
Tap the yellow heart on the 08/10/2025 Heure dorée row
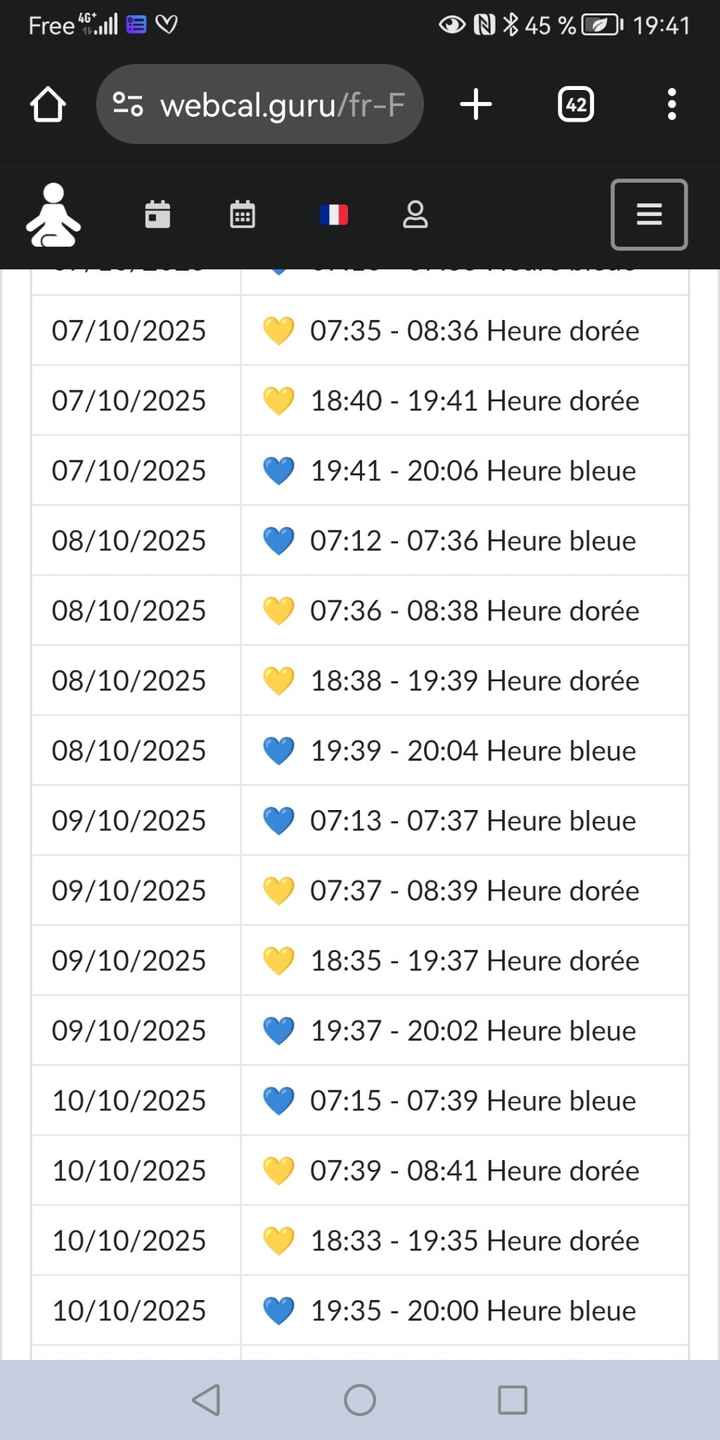point(278,610)
